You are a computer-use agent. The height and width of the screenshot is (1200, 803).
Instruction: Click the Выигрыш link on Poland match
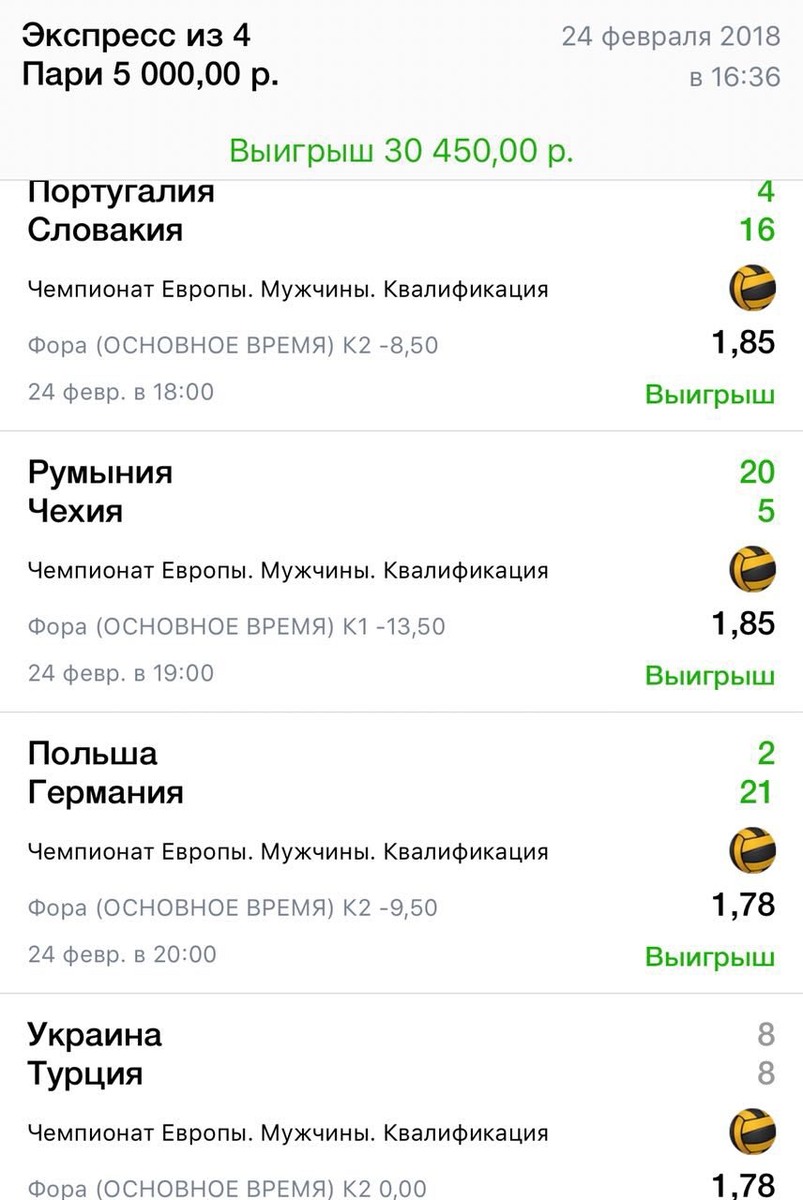coord(710,958)
